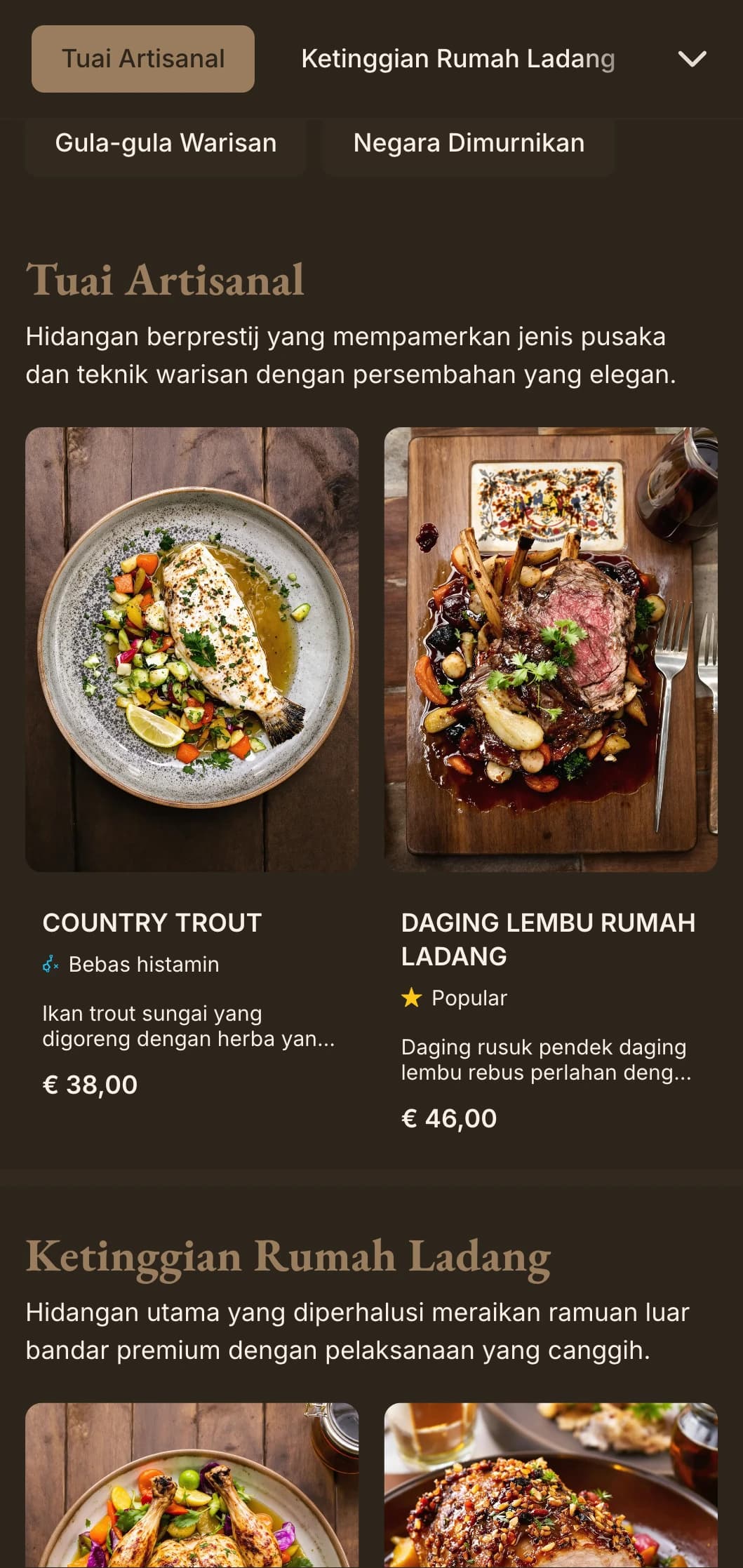Switch to Ketinggian Rumah Ladang tab

click(x=457, y=59)
